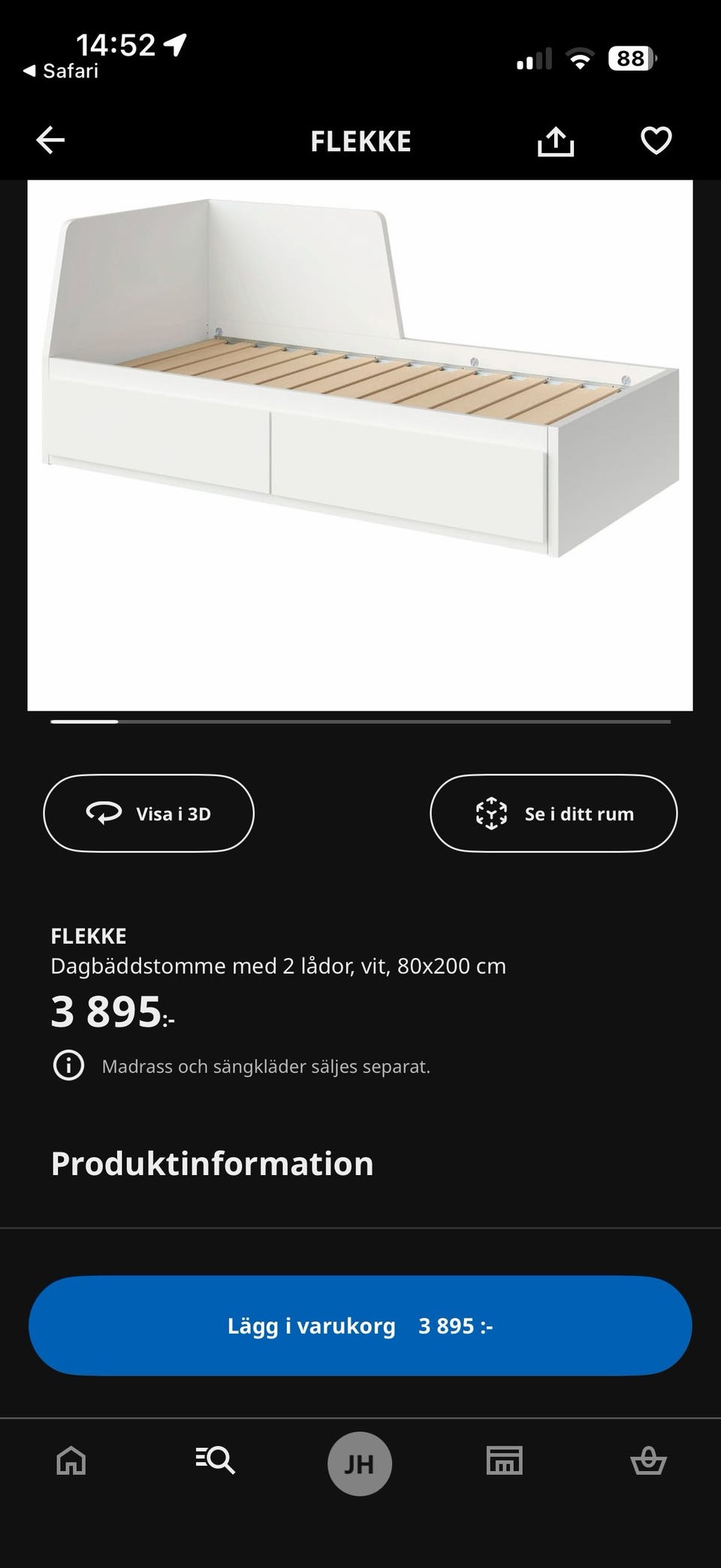The height and width of the screenshot is (1568, 721).
Task: Open the shopping basket tab
Action: (x=648, y=1461)
